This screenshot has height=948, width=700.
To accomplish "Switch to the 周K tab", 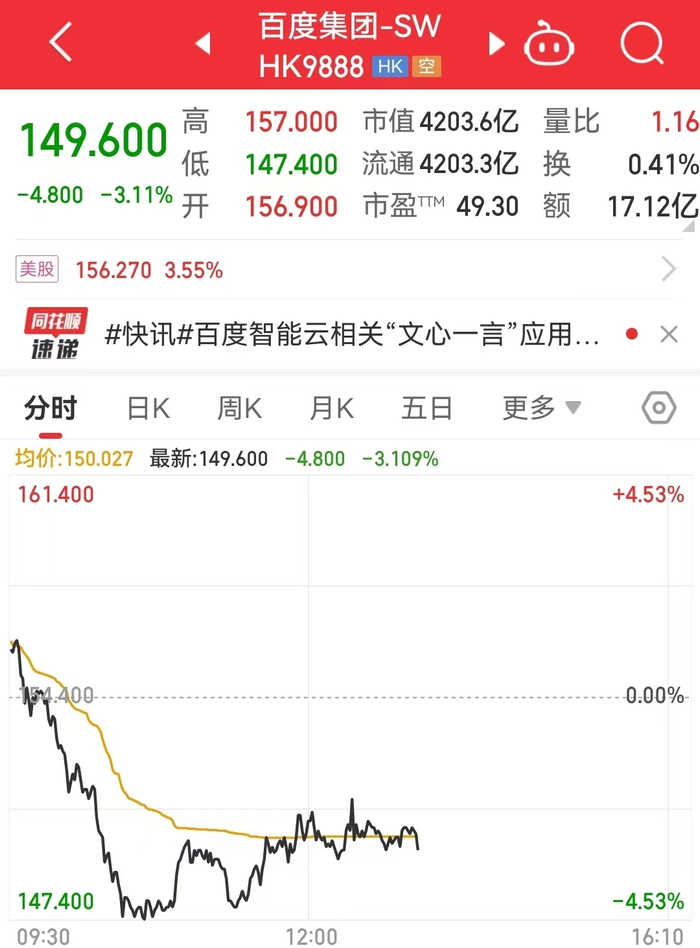I will (x=240, y=408).
